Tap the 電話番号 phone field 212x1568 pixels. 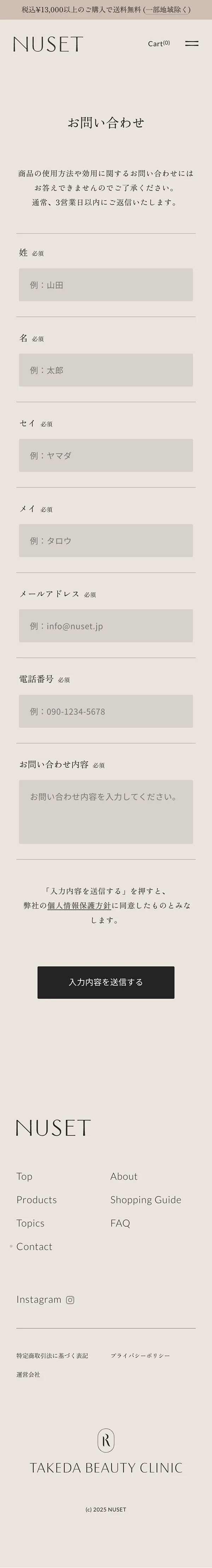coord(106,711)
